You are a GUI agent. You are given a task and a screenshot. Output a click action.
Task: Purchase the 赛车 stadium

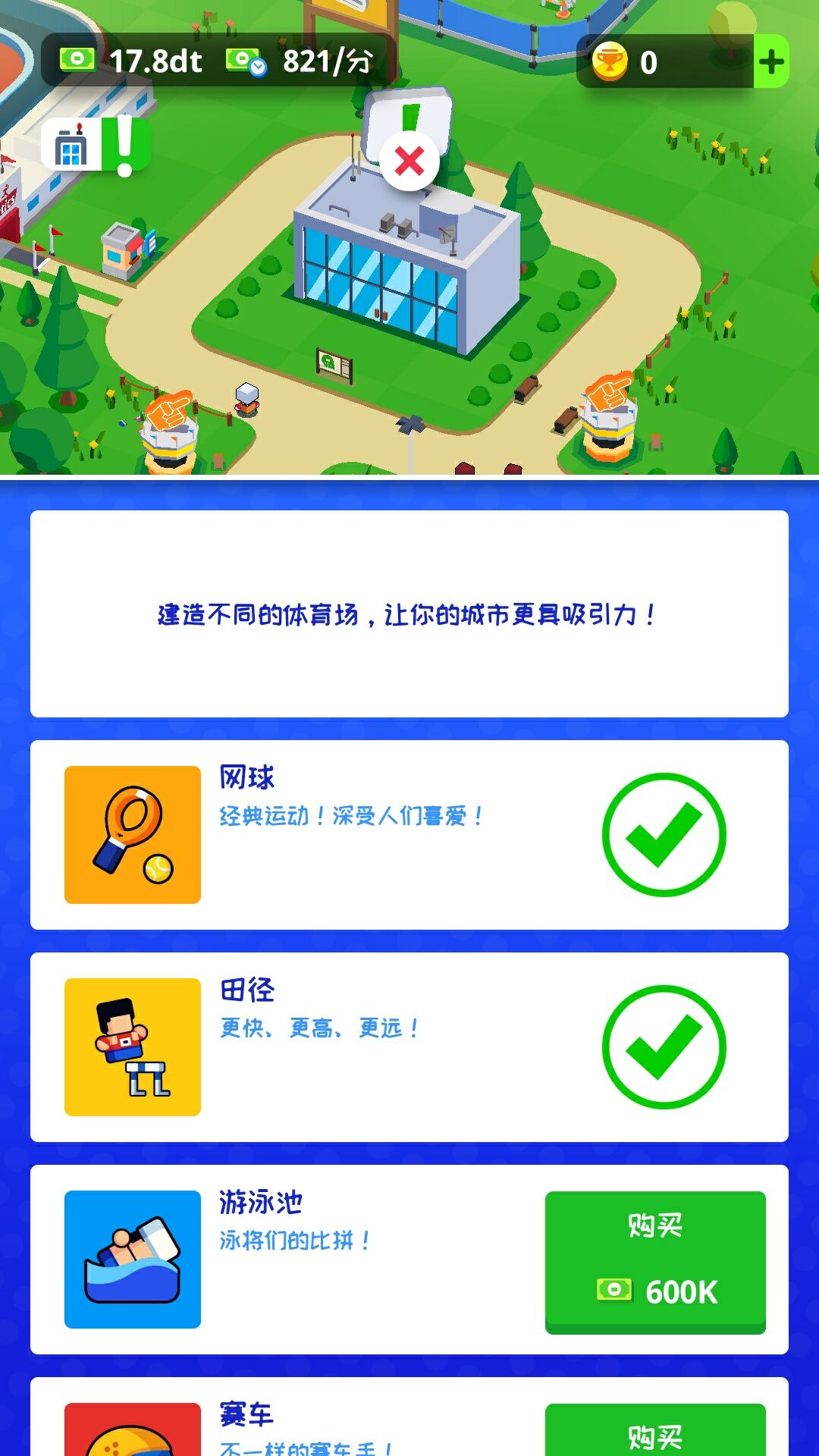(655, 1432)
